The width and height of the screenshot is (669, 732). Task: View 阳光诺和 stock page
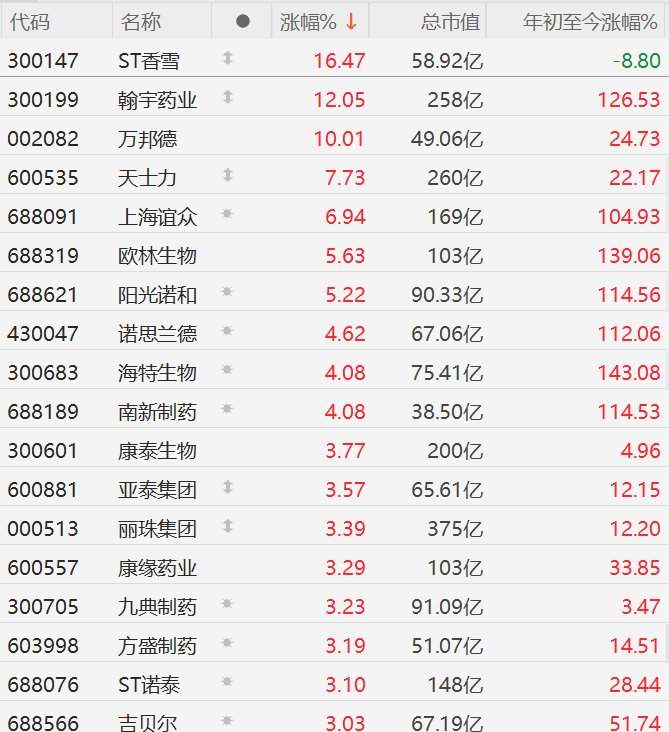pyautogui.click(x=157, y=295)
